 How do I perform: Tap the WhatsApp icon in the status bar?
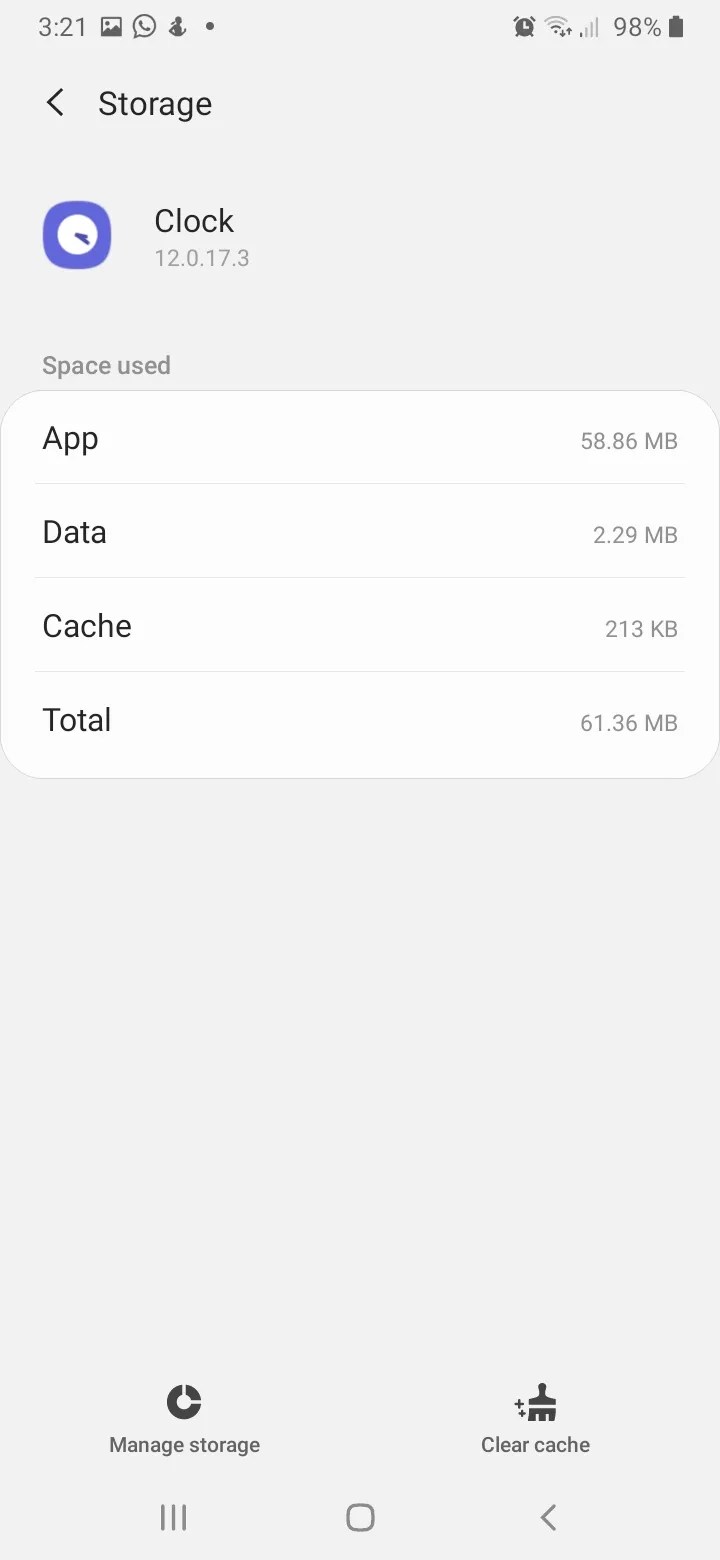tap(144, 26)
